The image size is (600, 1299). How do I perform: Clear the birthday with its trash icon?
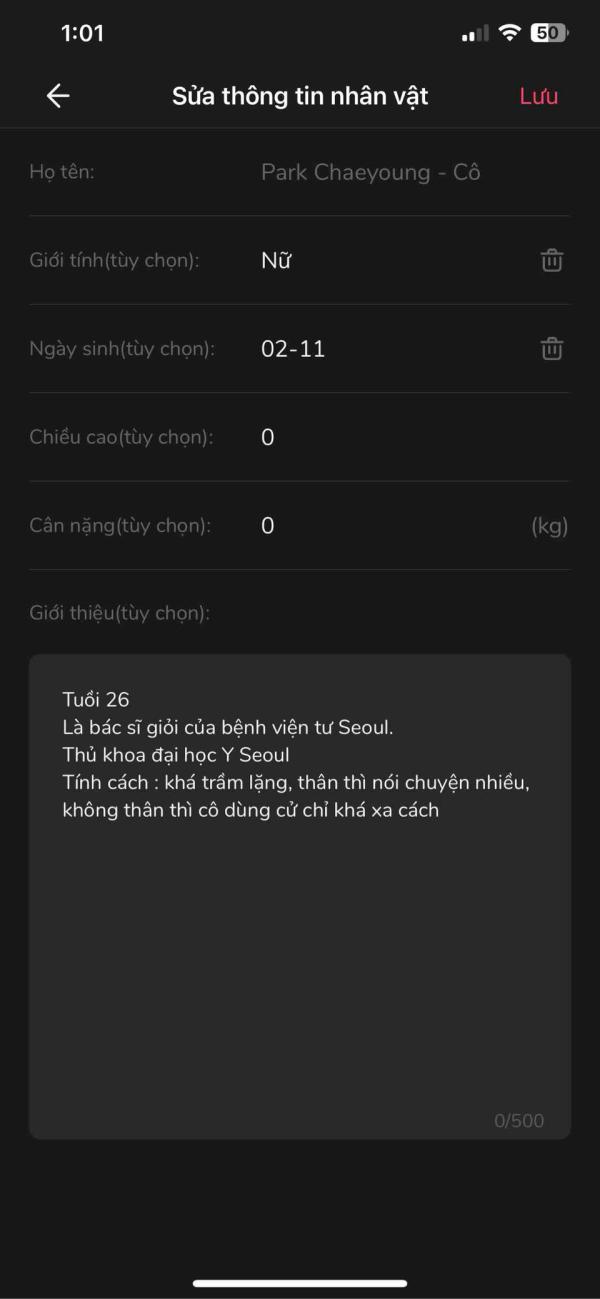coord(552,349)
